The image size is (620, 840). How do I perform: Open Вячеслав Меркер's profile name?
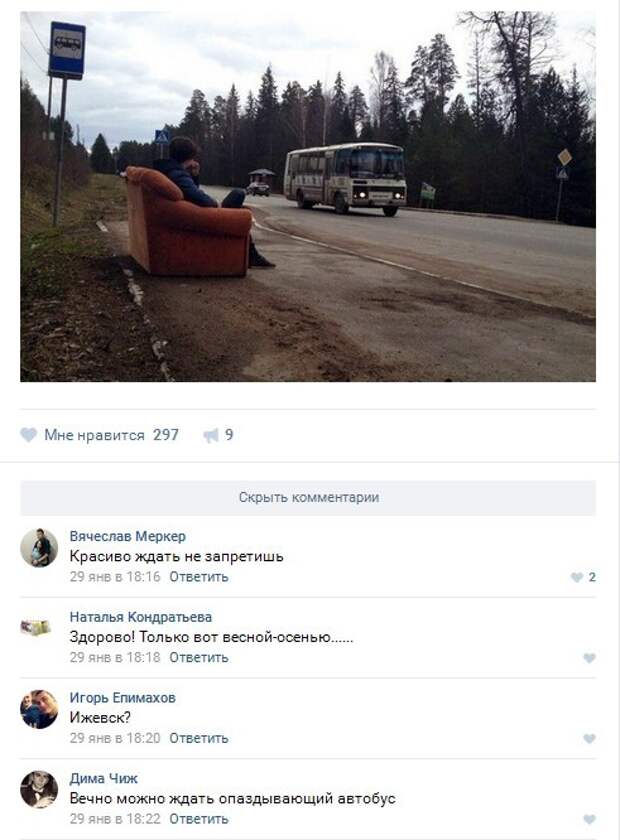127,536
